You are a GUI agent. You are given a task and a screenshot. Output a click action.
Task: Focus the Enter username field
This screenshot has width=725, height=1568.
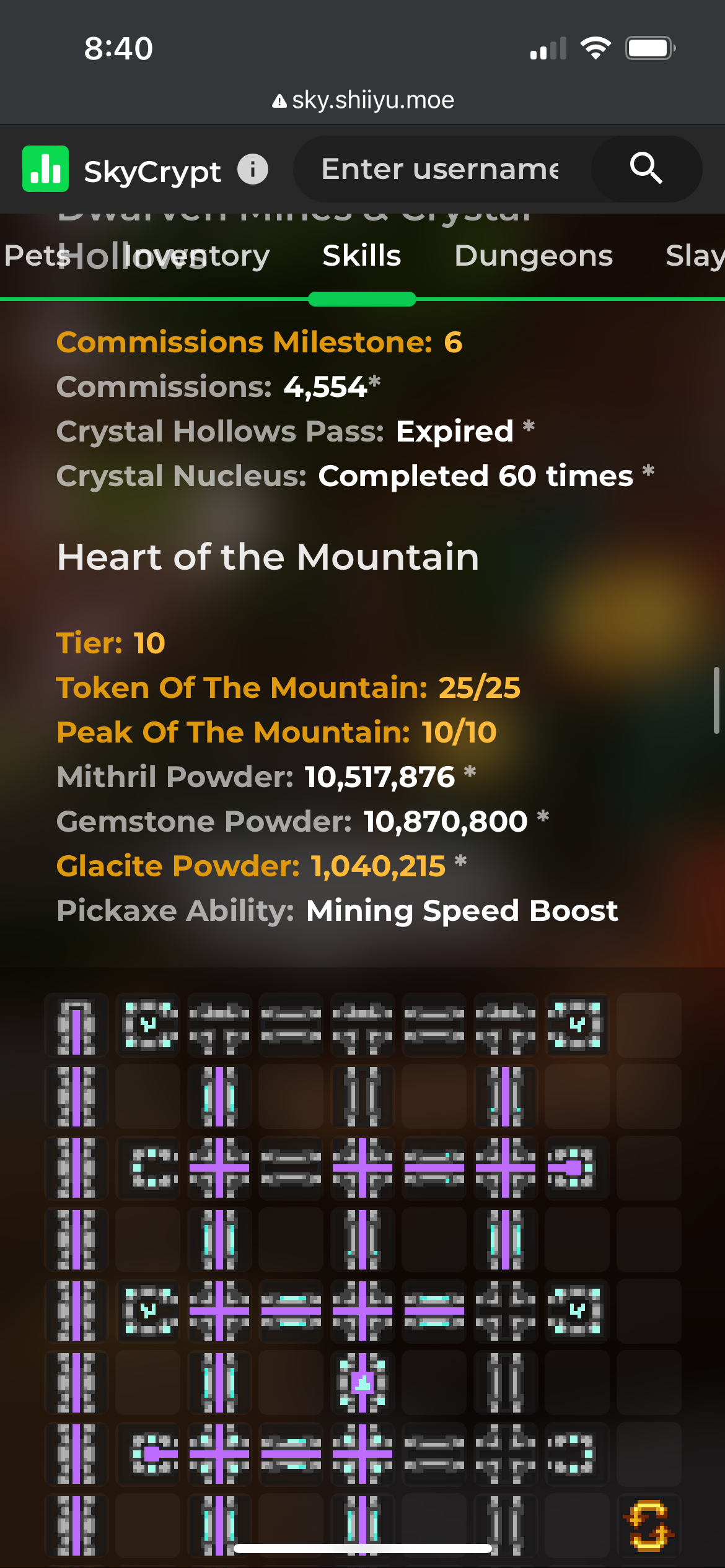(440, 169)
